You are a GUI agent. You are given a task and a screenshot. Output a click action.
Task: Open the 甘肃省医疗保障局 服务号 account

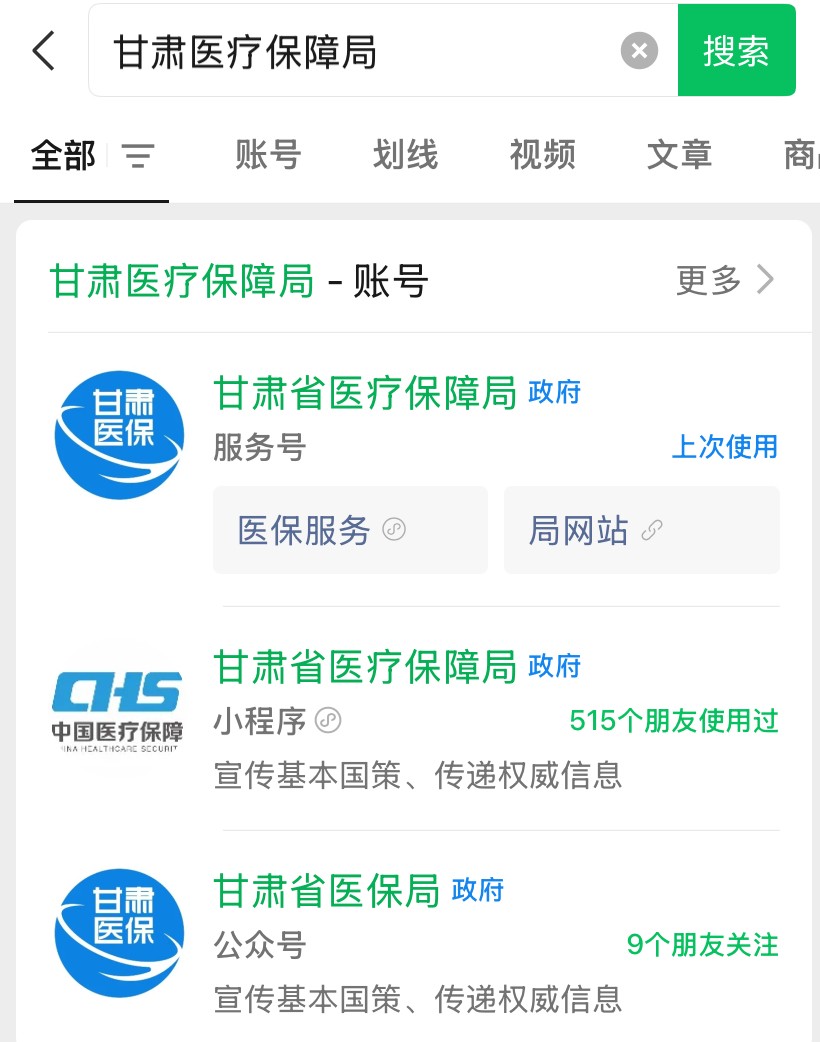pos(364,394)
